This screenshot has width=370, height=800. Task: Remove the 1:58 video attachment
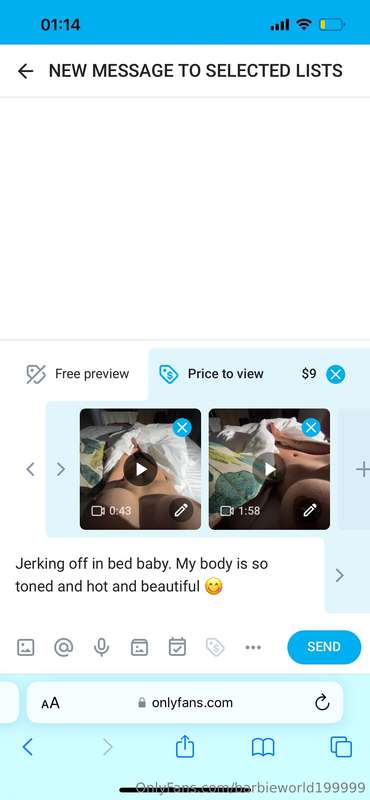[311, 427]
